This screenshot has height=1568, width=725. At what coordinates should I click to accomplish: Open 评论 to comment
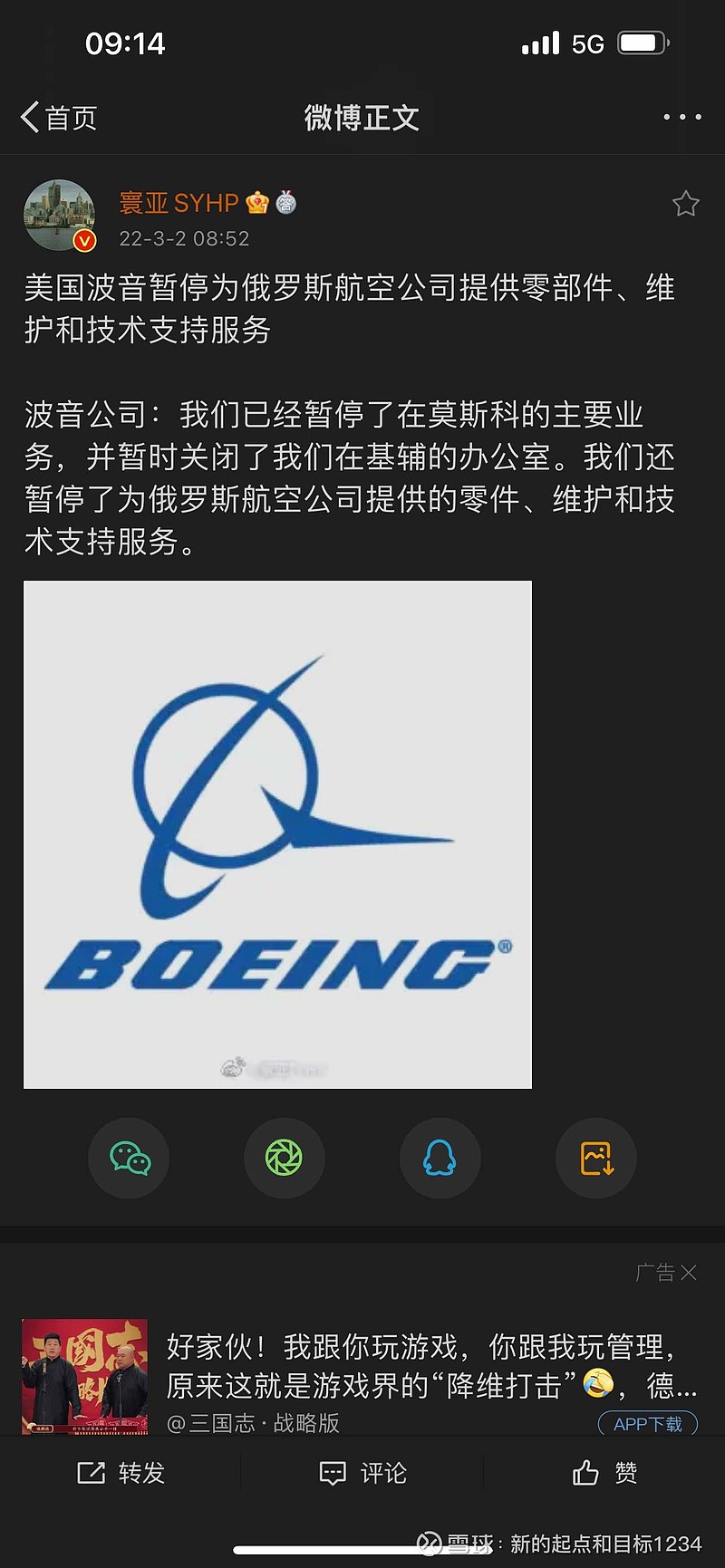(x=362, y=1473)
